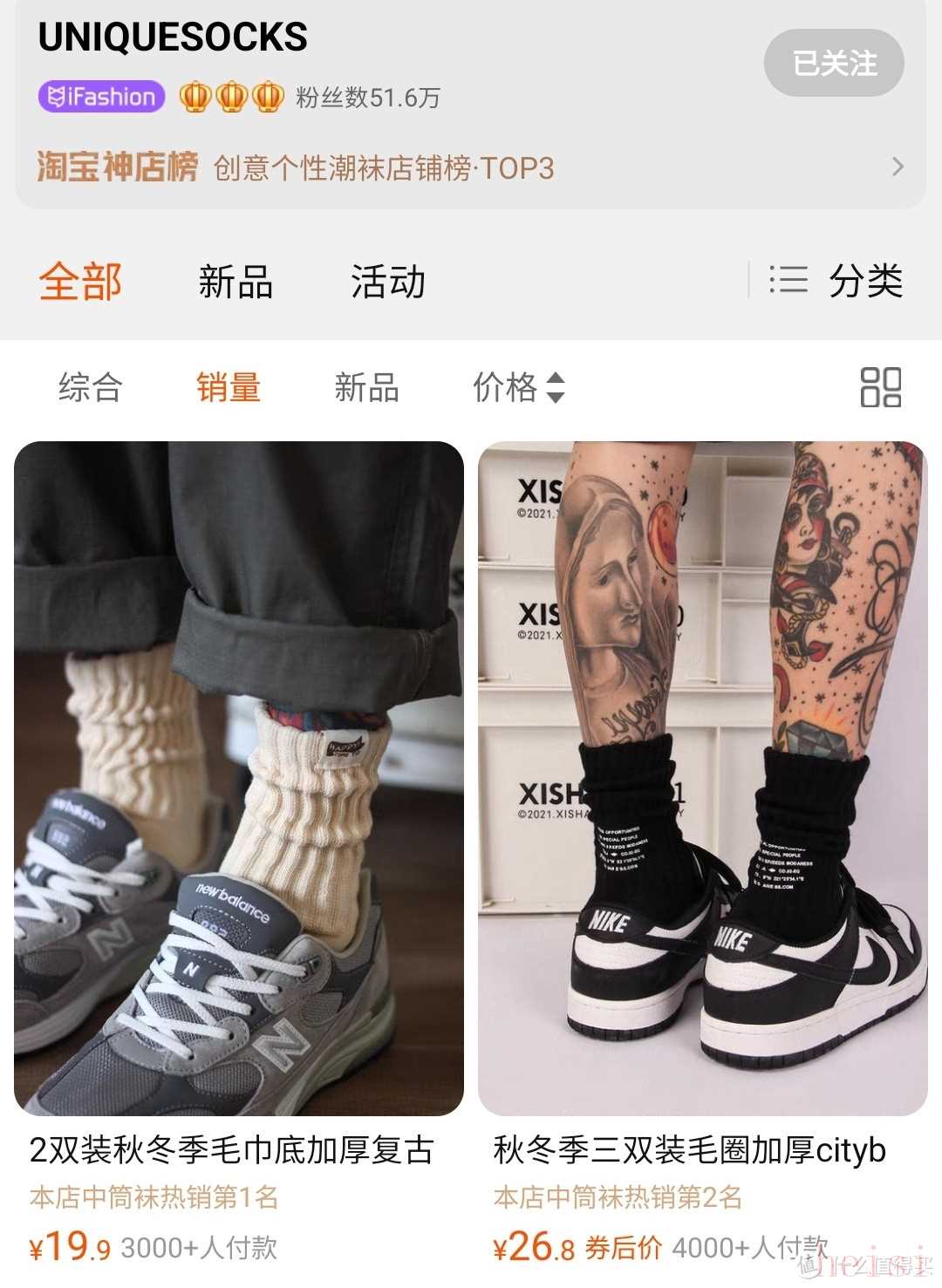Tap the 已关注 follow button

coord(834,63)
